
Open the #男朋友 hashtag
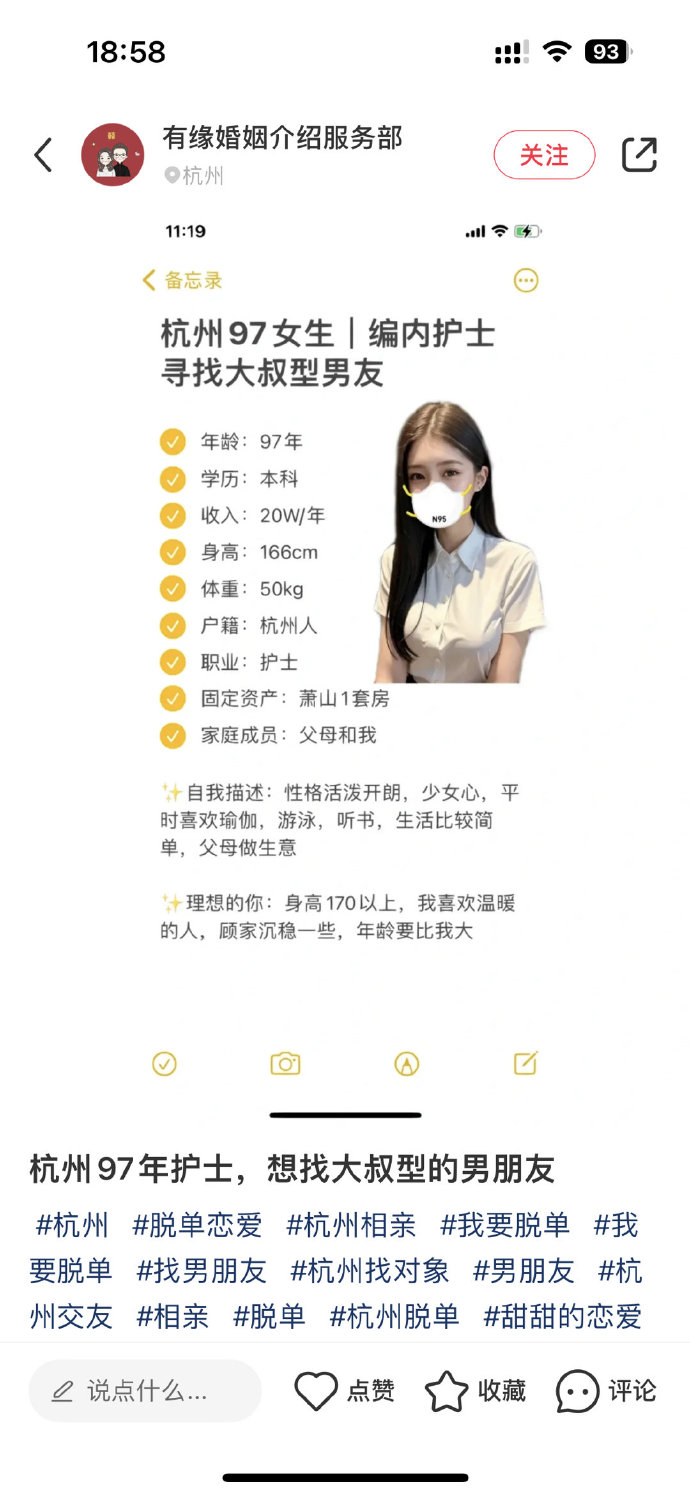coord(524,1270)
